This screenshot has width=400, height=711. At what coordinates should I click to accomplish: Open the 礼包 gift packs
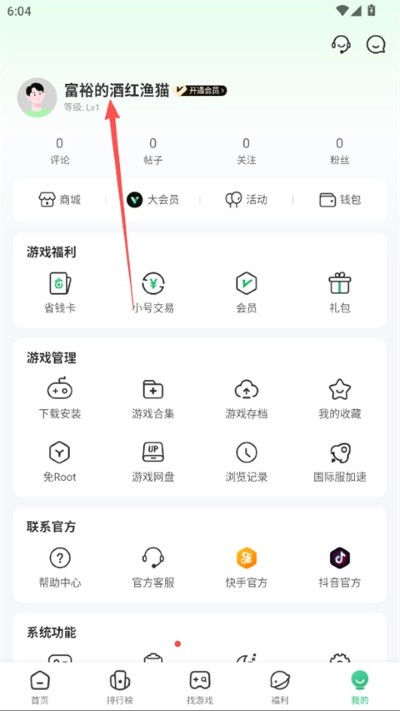pos(340,292)
